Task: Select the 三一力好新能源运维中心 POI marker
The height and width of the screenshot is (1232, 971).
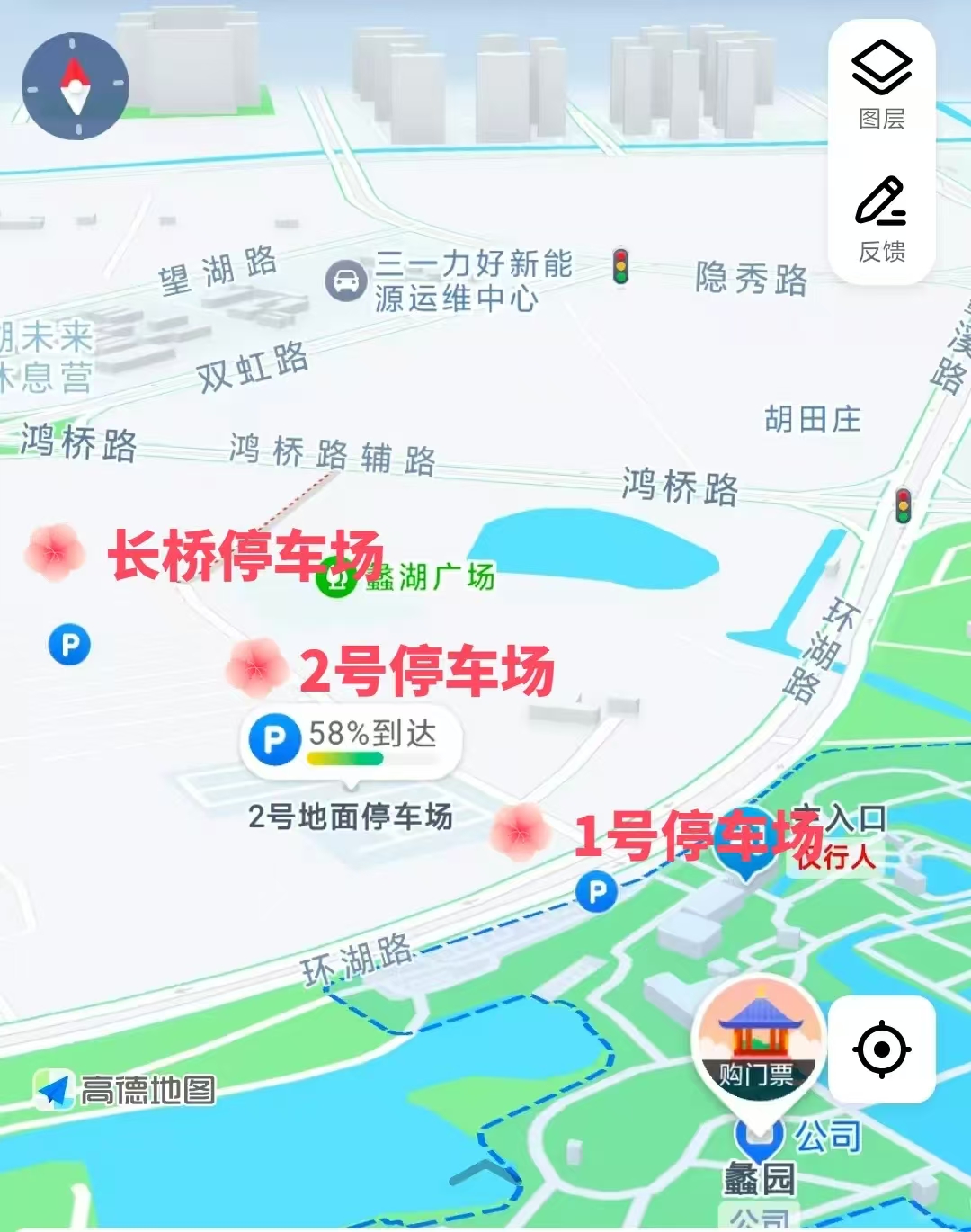Action: [x=346, y=281]
